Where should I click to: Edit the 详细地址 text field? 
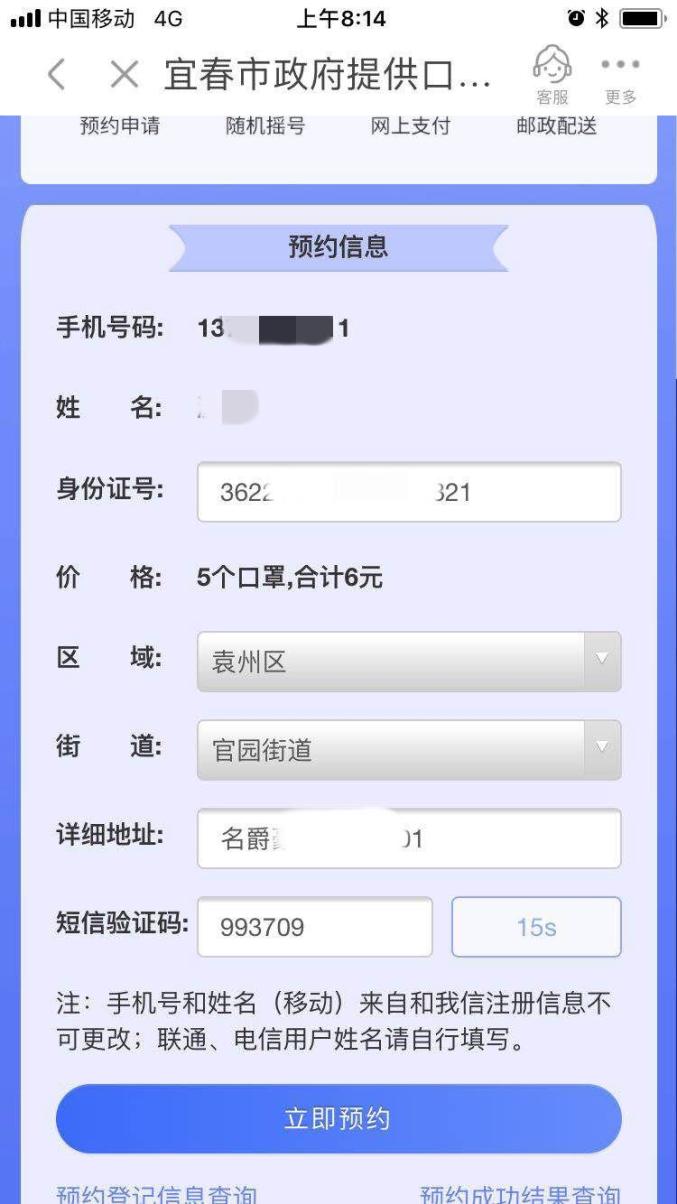[x=409, y=838]
